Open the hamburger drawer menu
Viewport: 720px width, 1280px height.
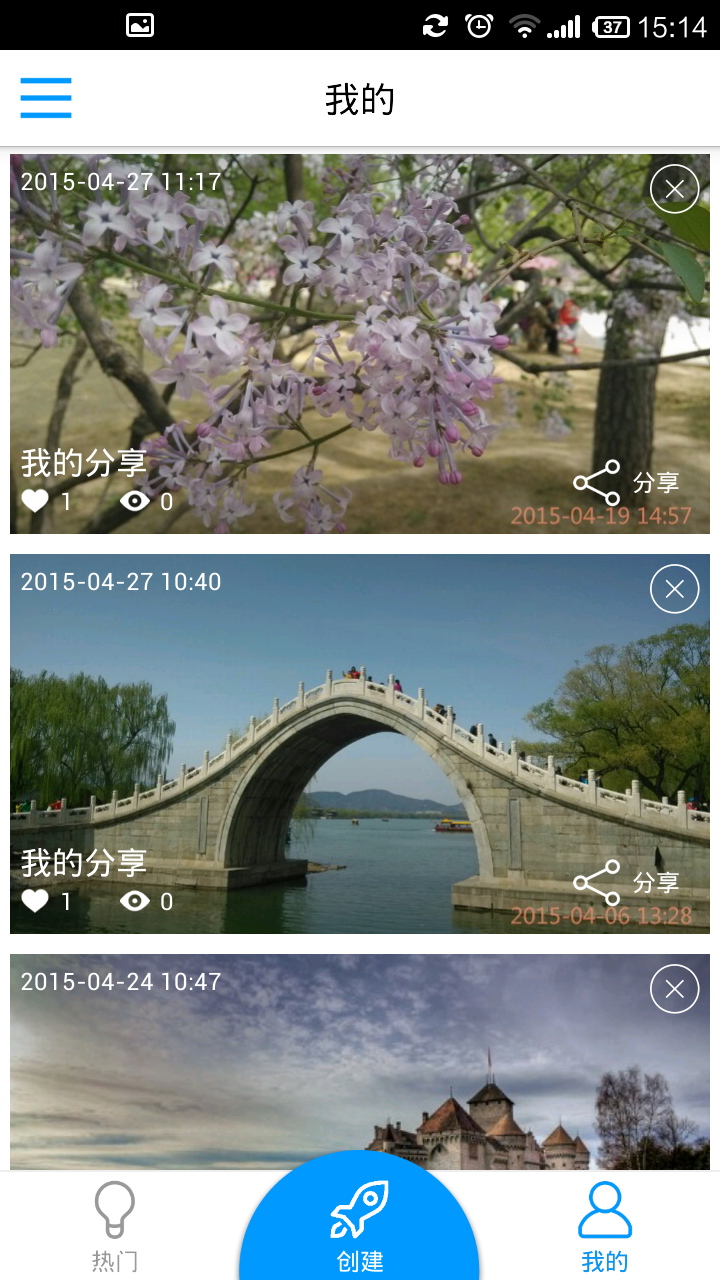pos(46,98)
